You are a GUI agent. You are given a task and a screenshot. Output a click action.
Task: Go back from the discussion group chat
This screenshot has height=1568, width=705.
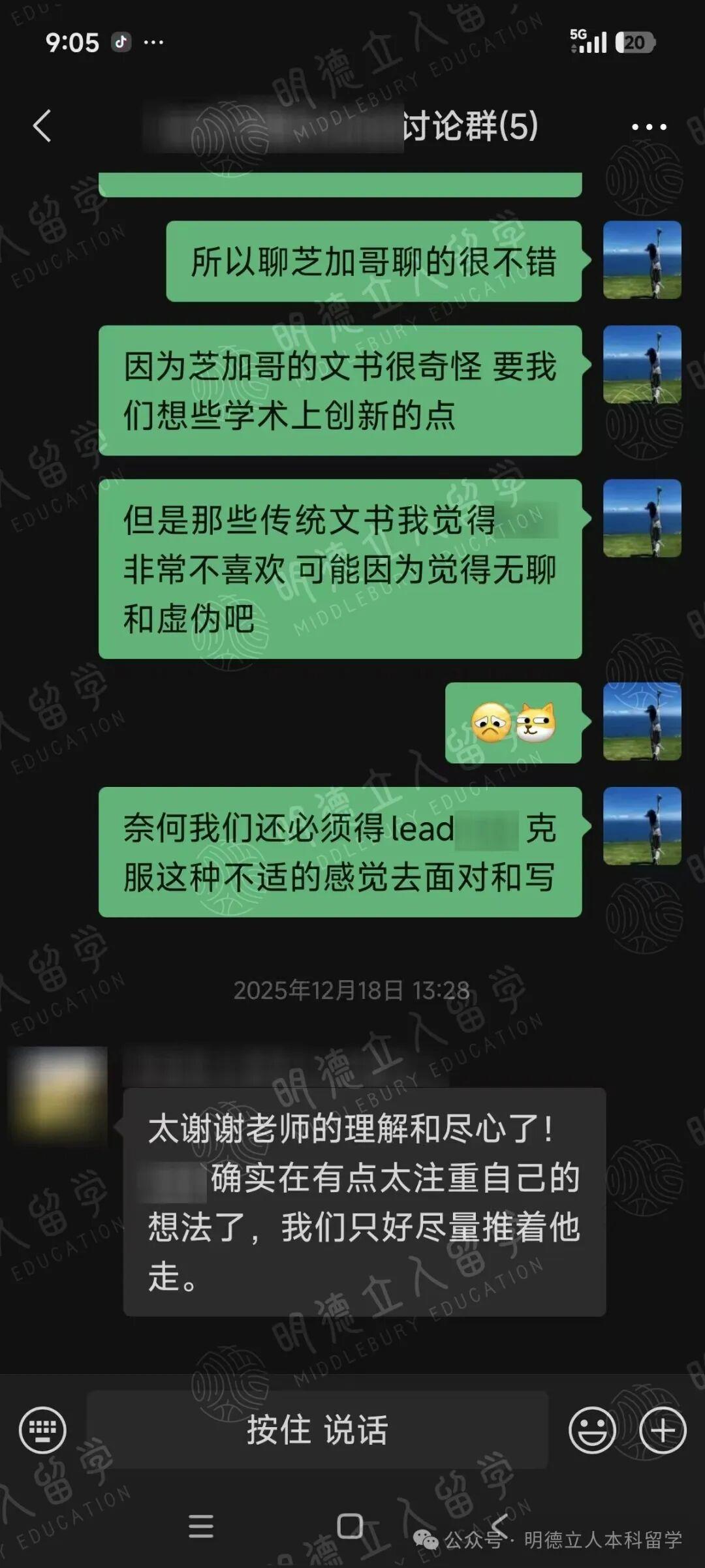click(x=42, y=125)
